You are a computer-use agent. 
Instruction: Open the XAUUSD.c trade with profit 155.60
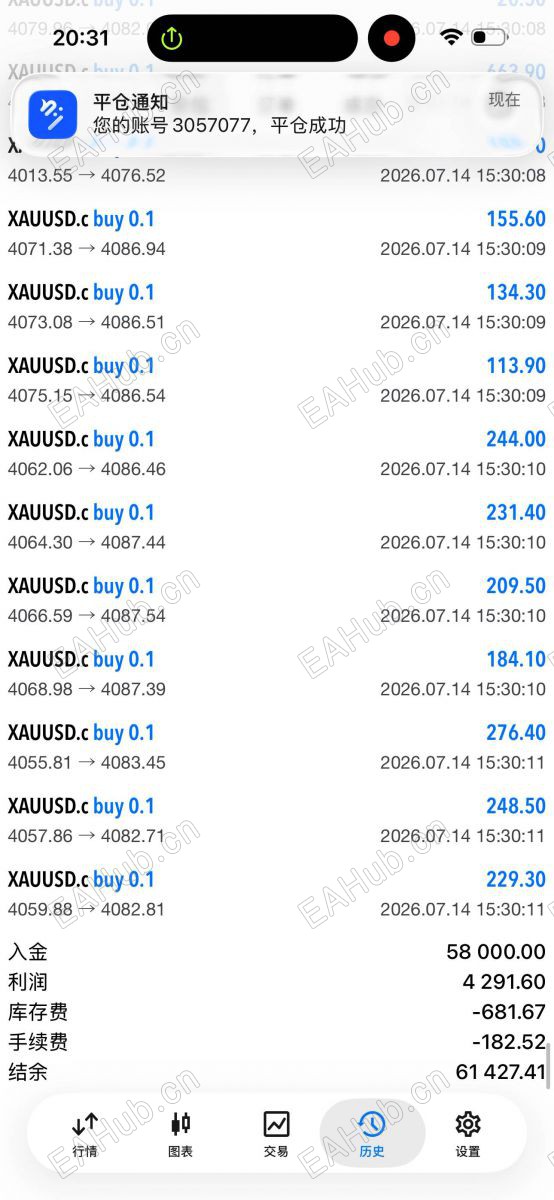(x=277, y=233)
